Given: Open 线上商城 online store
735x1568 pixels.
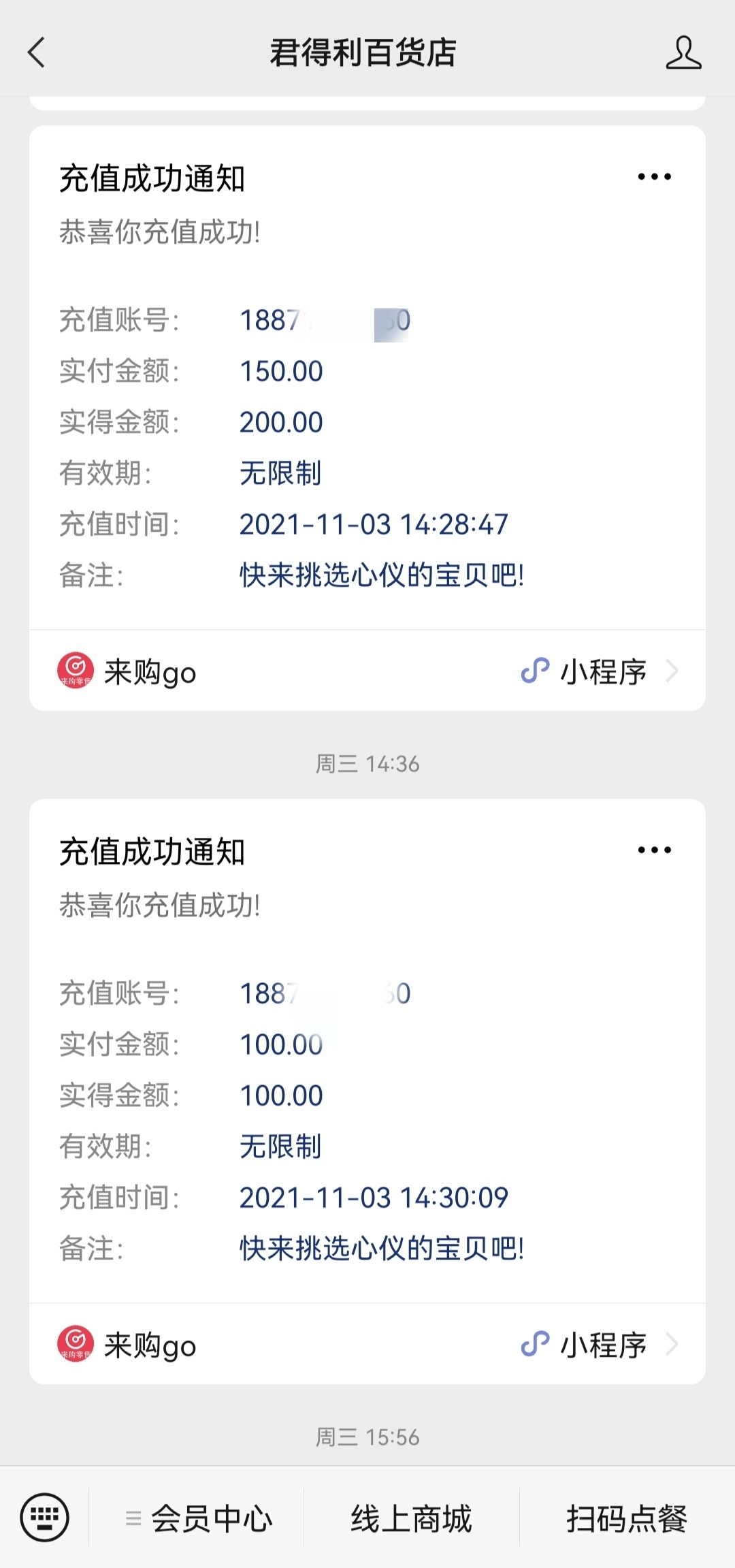Looking at the screenshot, I should [411, 1519].
